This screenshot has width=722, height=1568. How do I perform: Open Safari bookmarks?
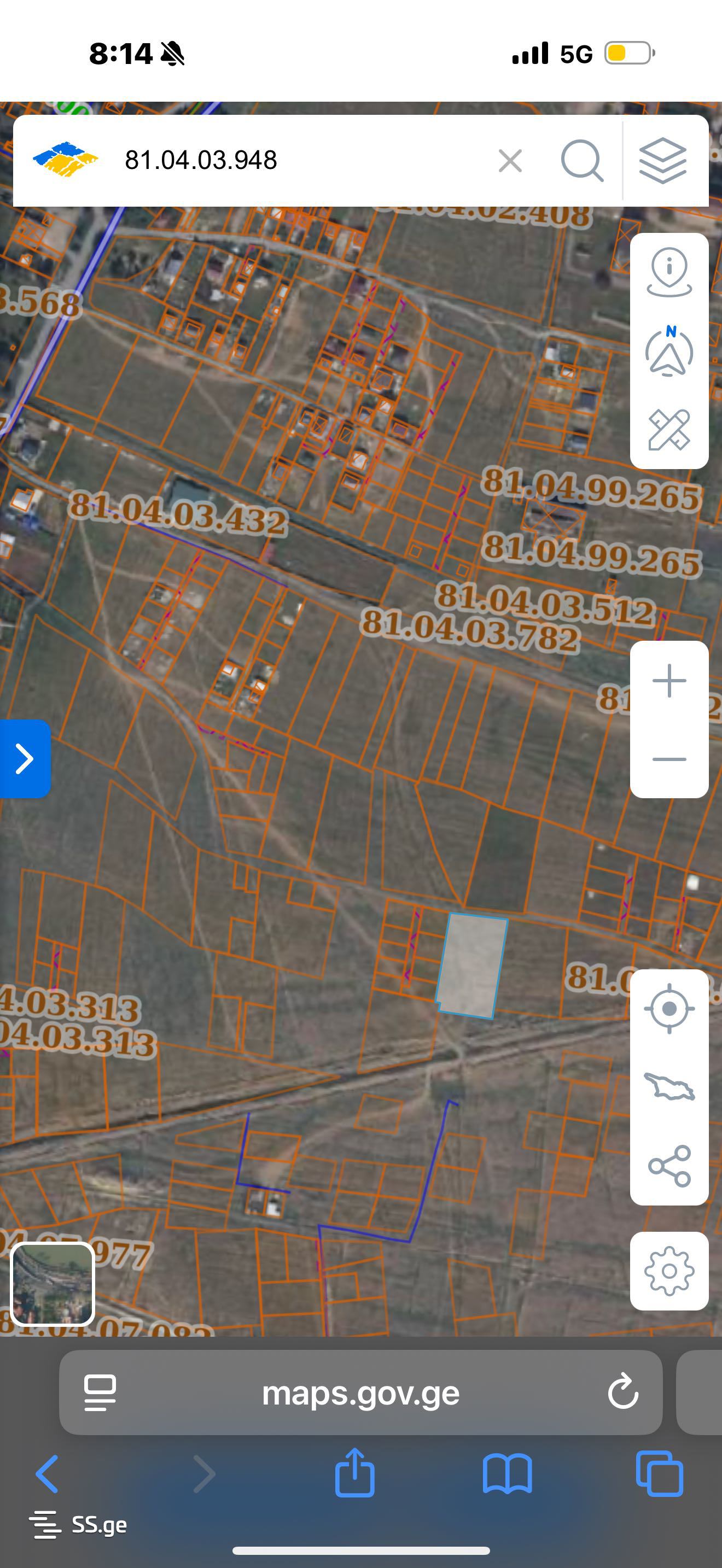pos(507,1473)
